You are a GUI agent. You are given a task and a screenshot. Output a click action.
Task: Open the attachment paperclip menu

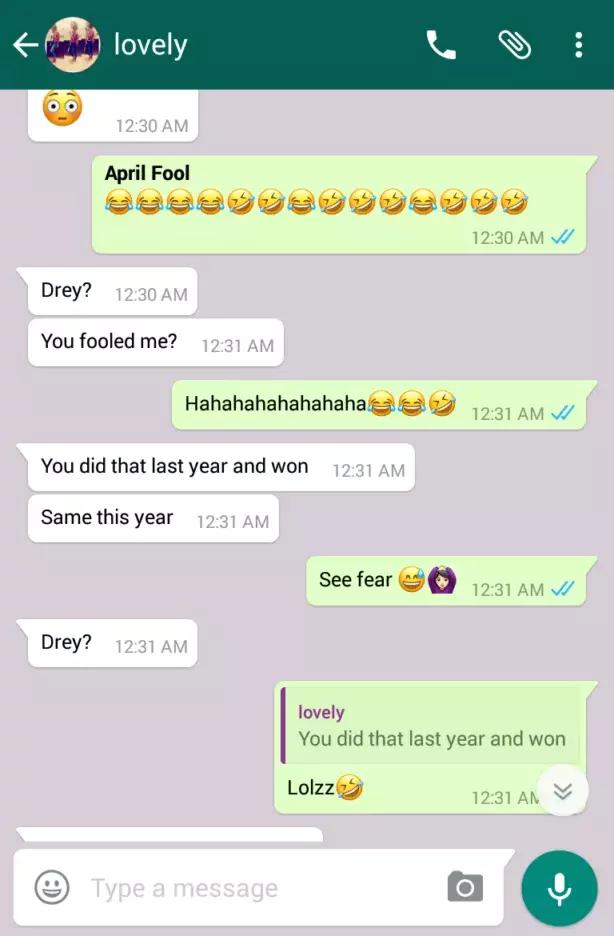click(514, 45)
